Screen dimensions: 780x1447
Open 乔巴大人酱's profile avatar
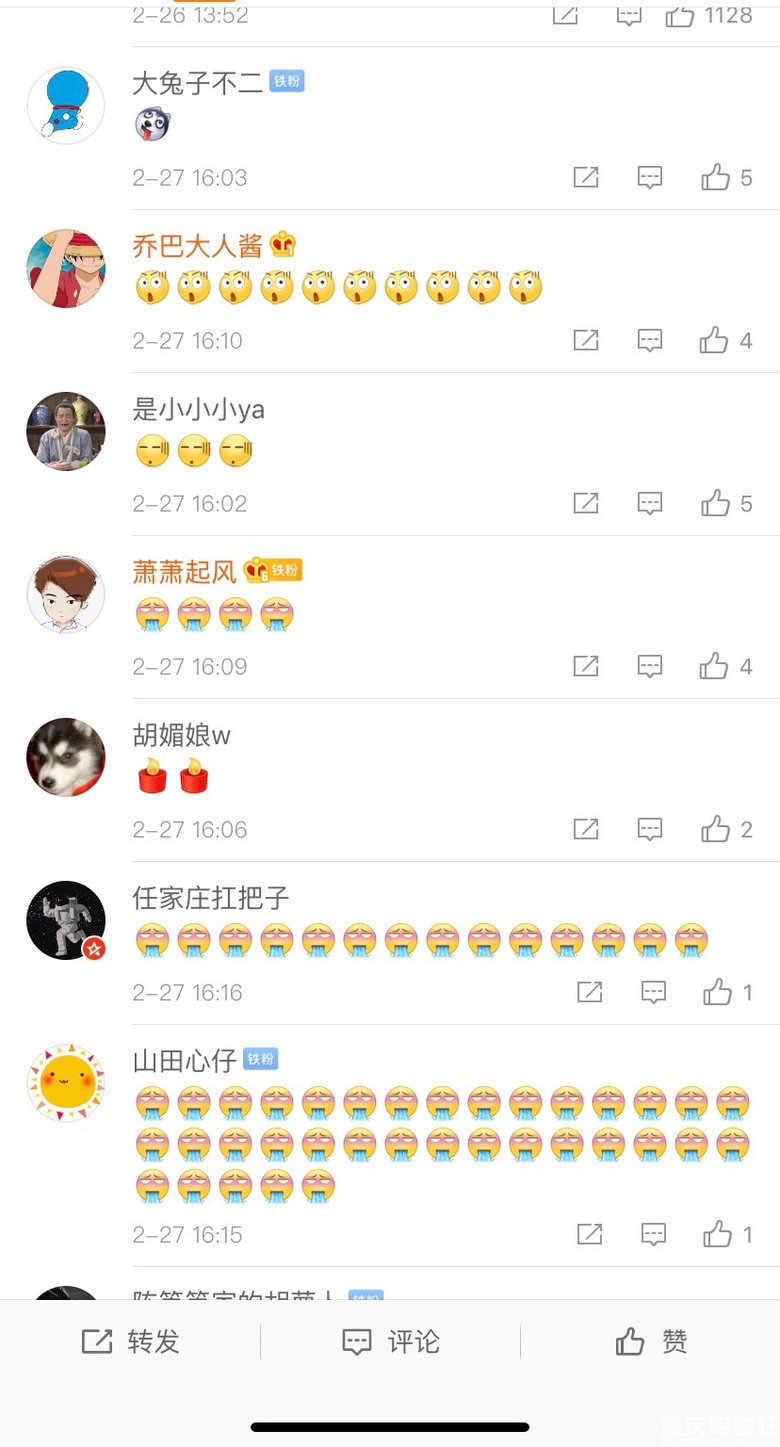66,269
